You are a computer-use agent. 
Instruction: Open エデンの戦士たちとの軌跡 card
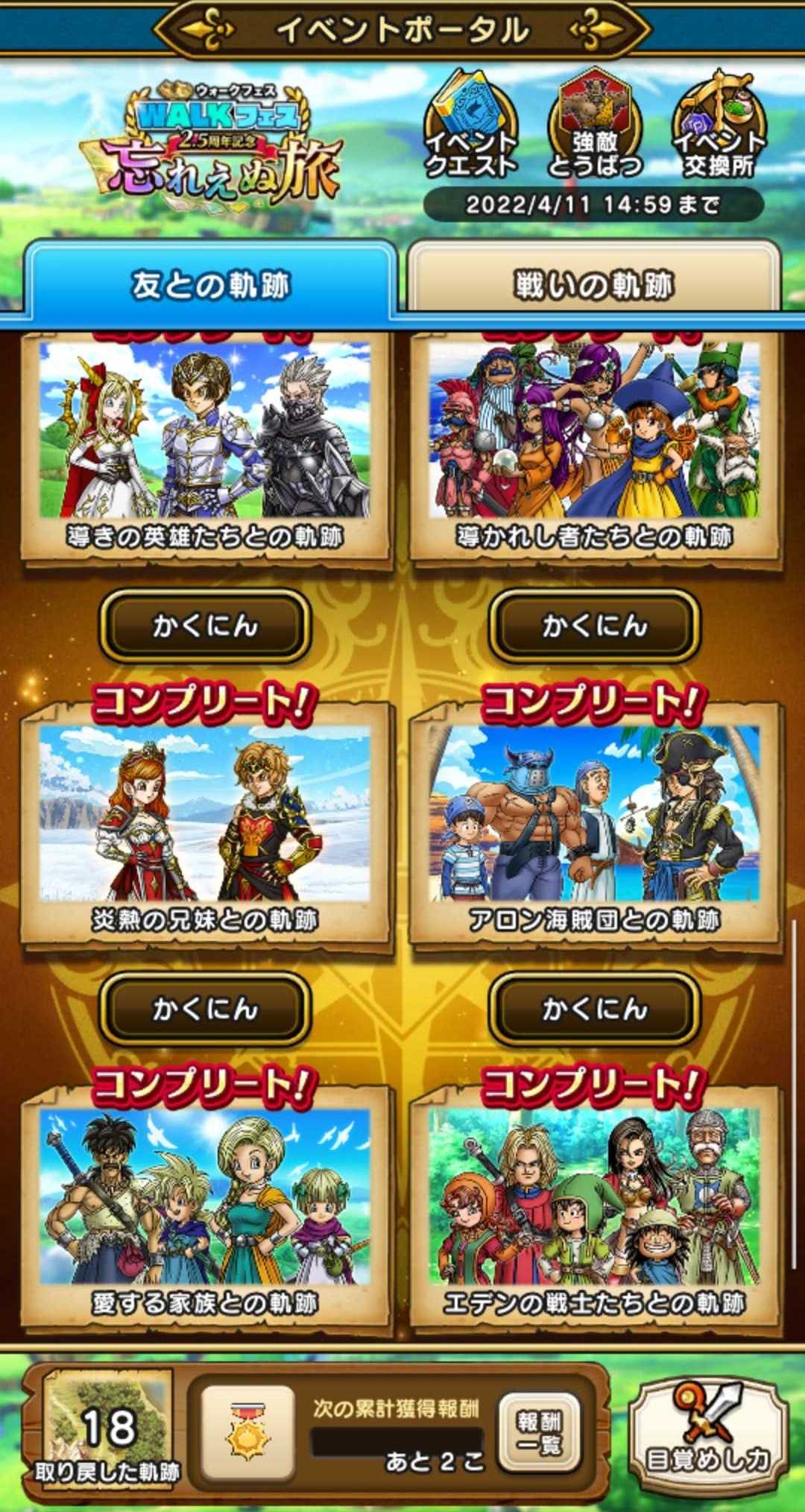point(594,1212)
